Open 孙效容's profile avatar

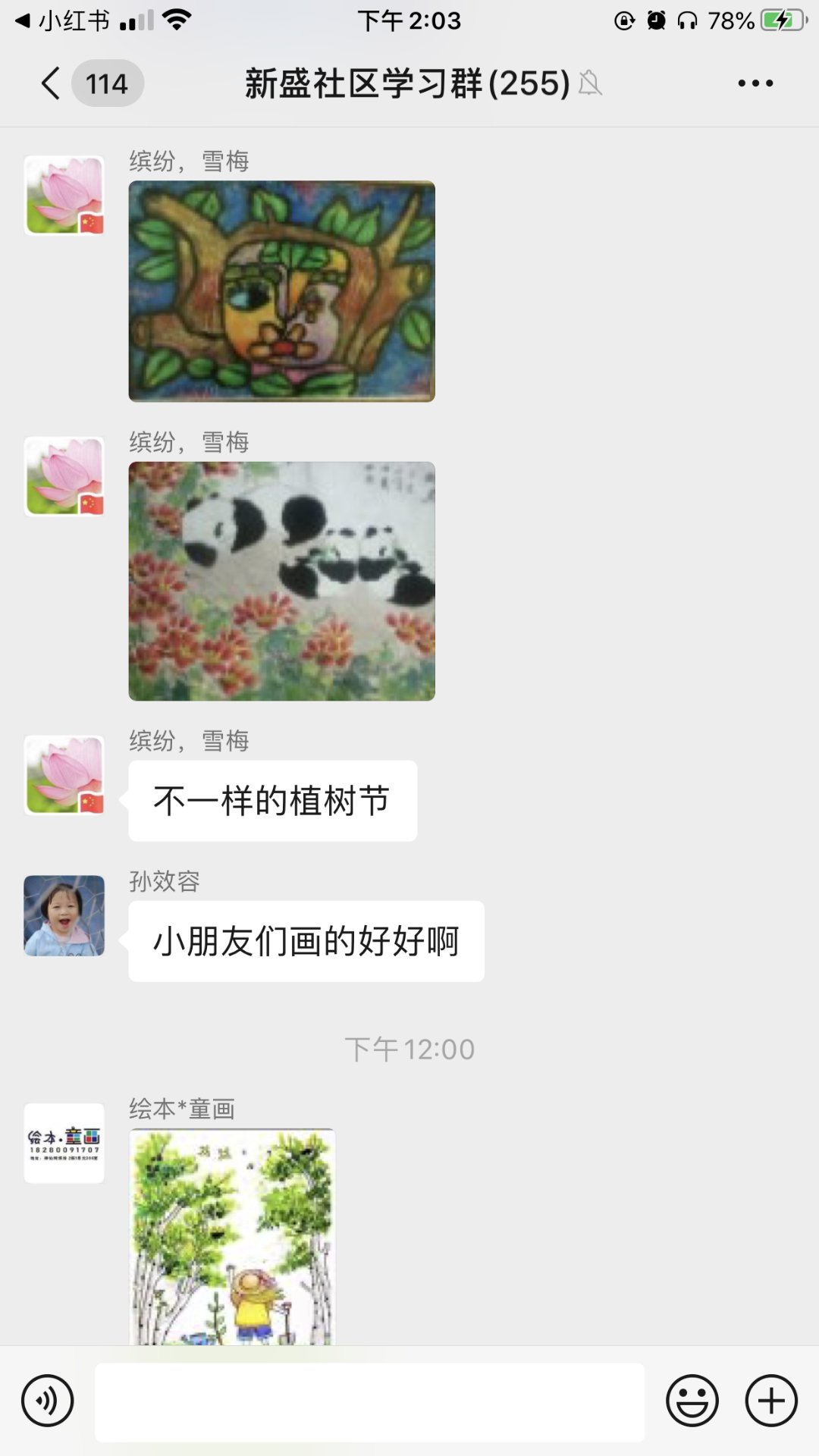coord(64,916)
